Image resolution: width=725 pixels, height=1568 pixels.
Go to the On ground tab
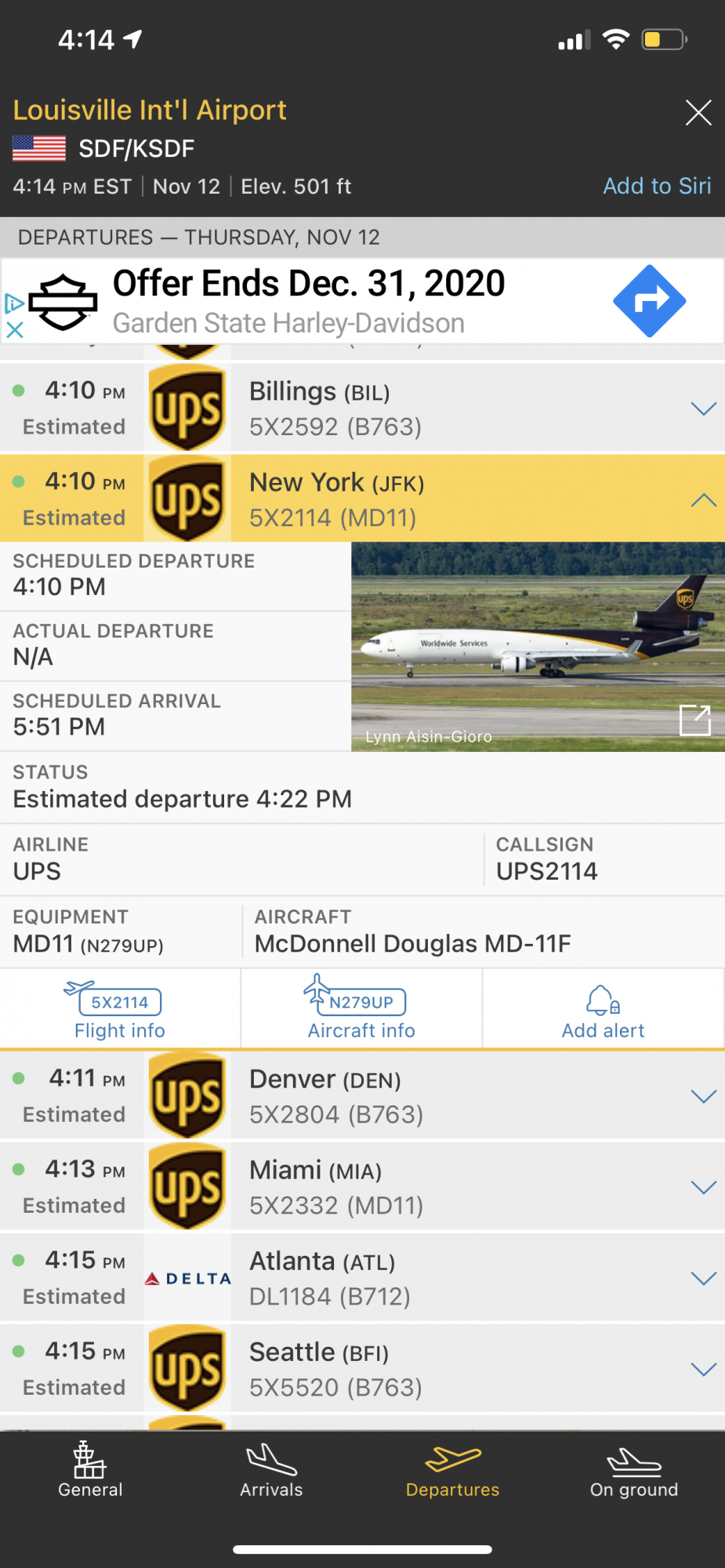click(633, 1470)
